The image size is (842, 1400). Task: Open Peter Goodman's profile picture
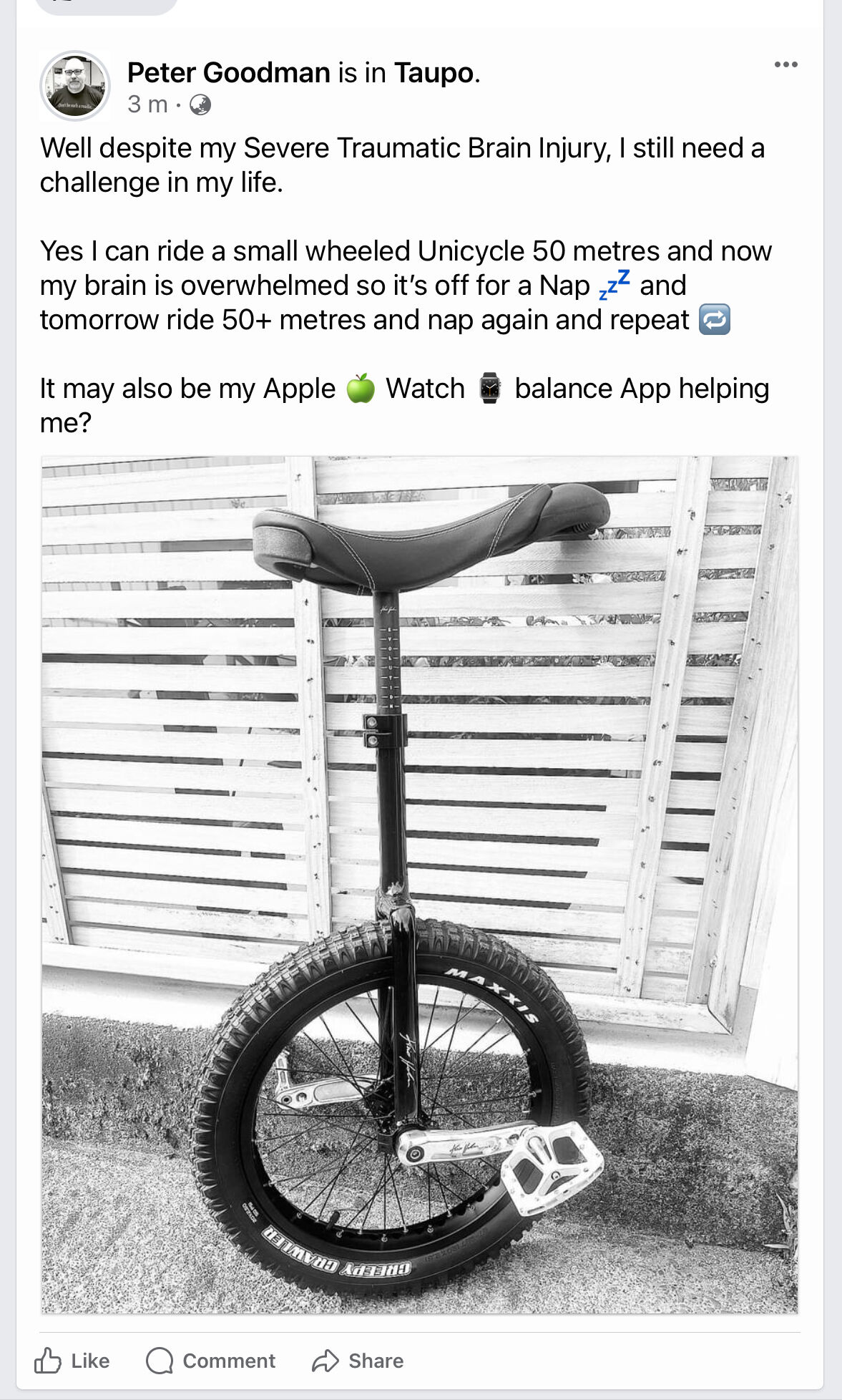coord(75,86)
